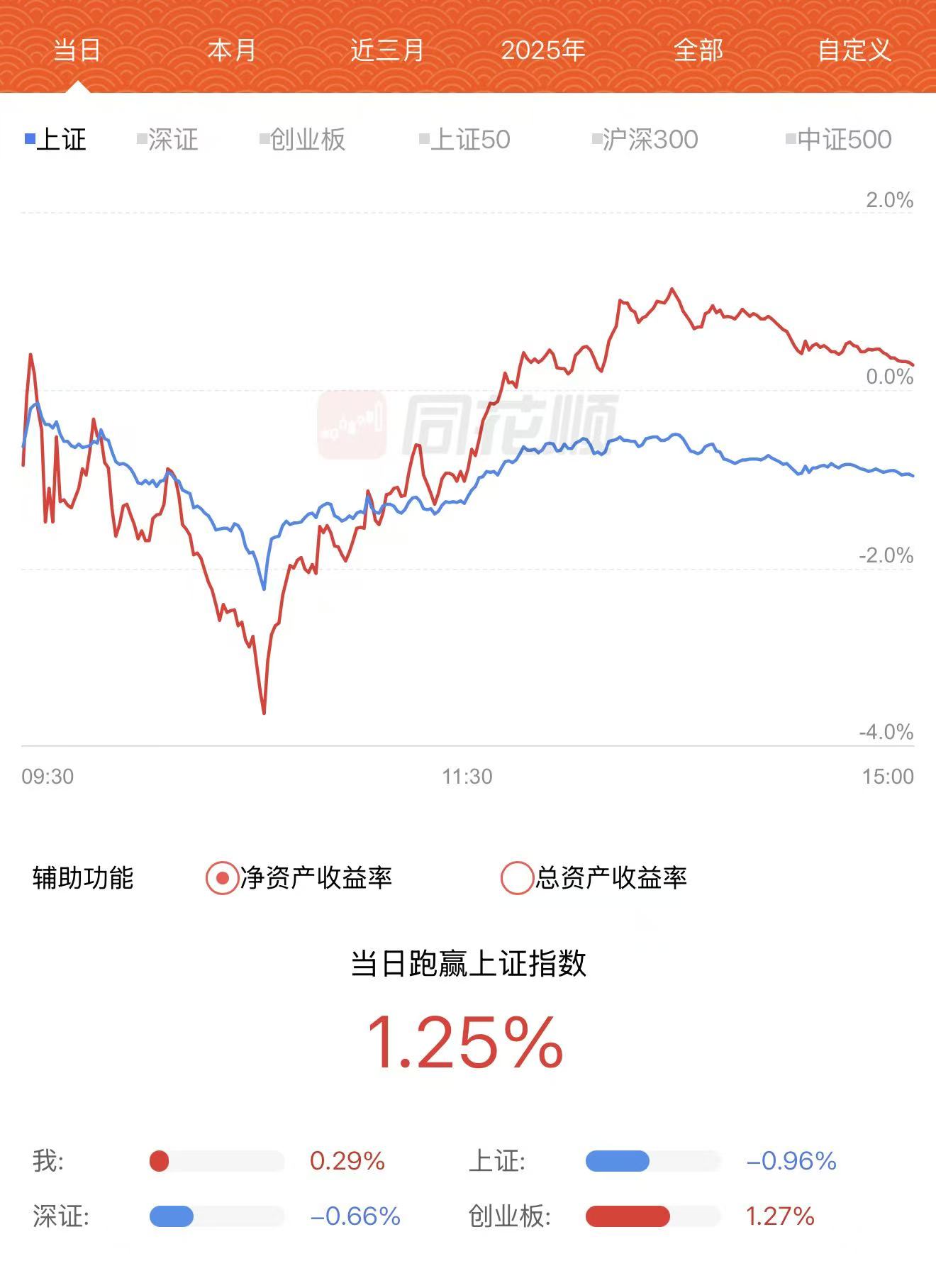Show the 全部 time range
Image resolution: width=936 pixels, height=1288 pixels.
click(698, 50)
